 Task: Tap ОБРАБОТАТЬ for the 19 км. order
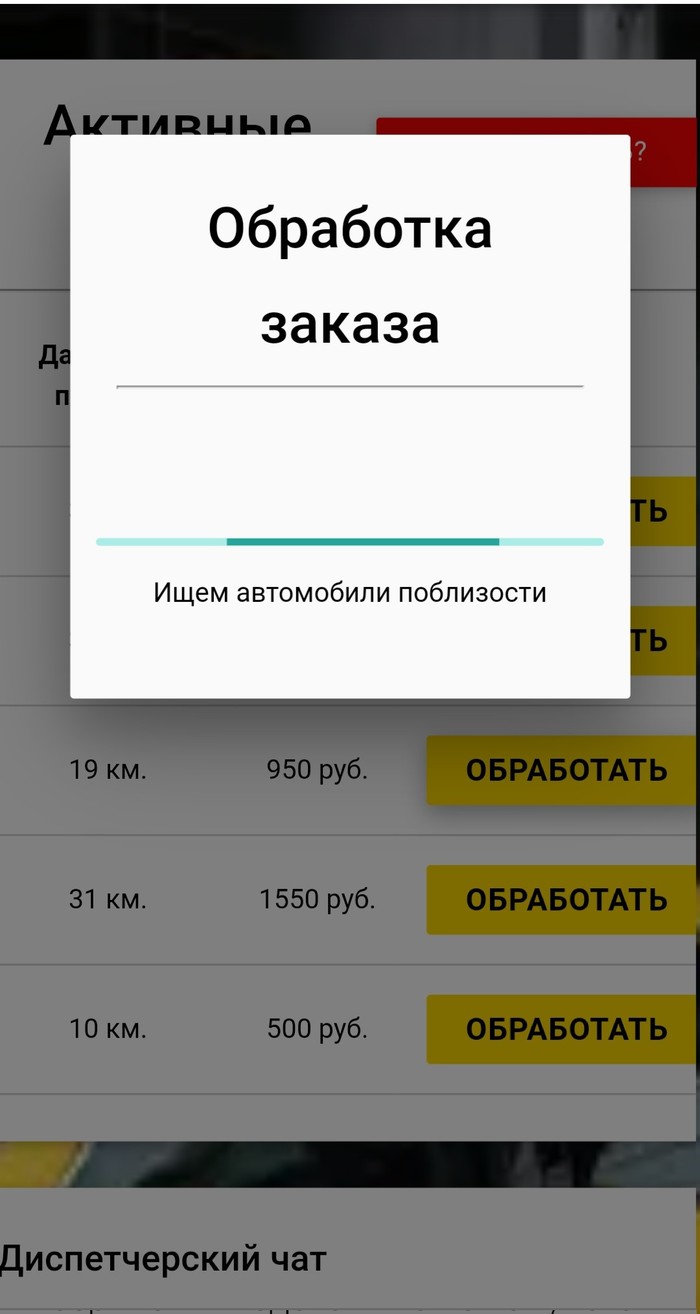coord(565,770)
